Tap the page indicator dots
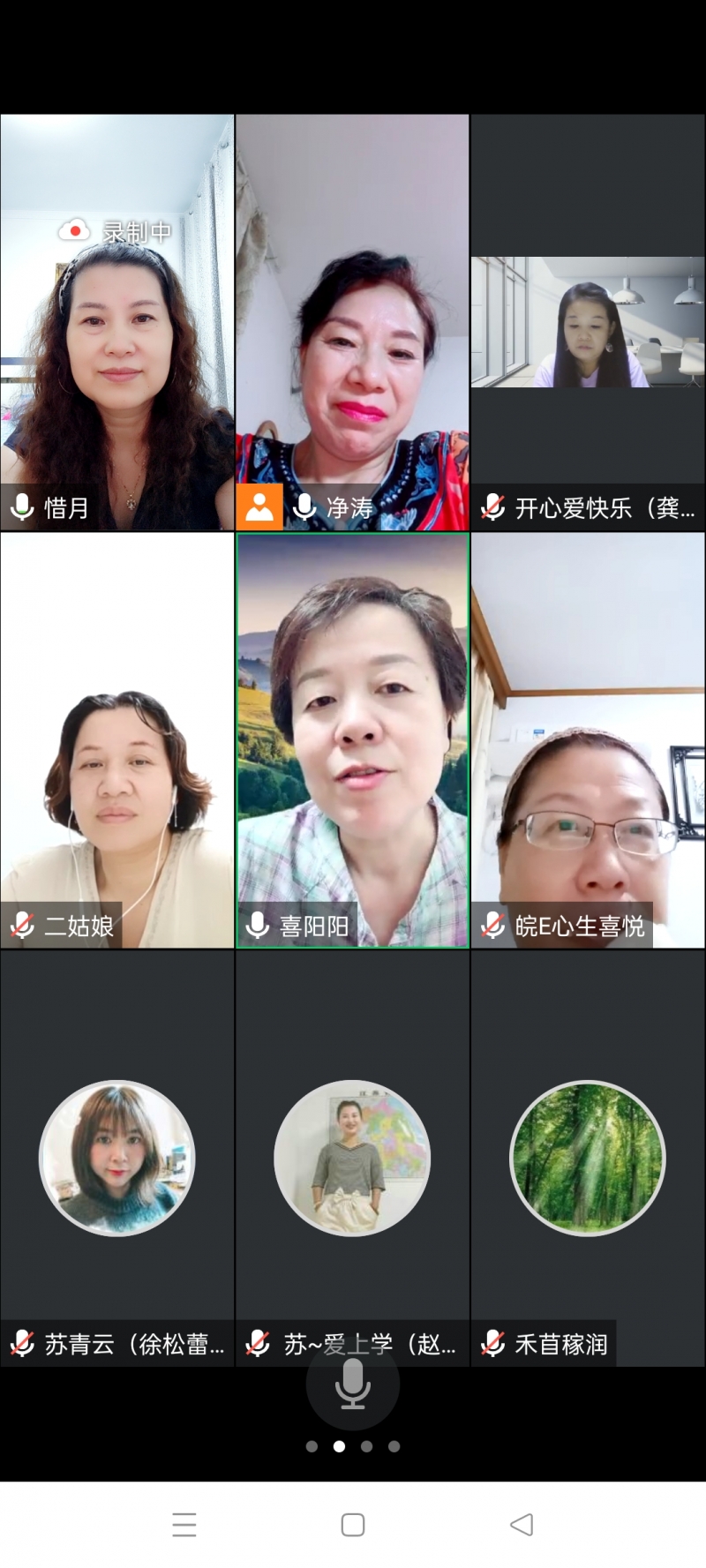The image size is (706, 1568). (352, 1446)
